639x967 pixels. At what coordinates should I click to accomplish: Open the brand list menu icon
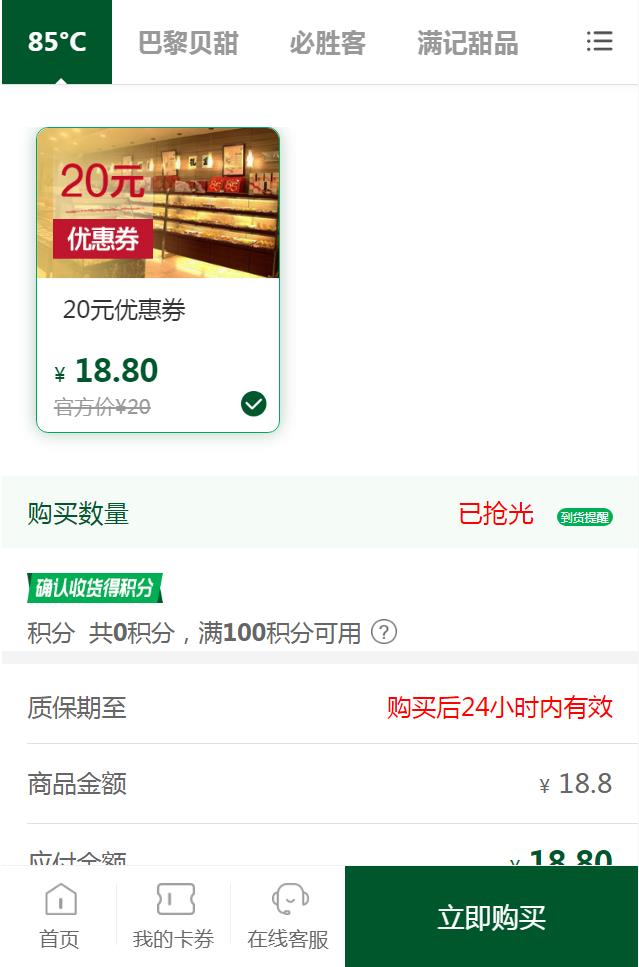click(599, 41)
